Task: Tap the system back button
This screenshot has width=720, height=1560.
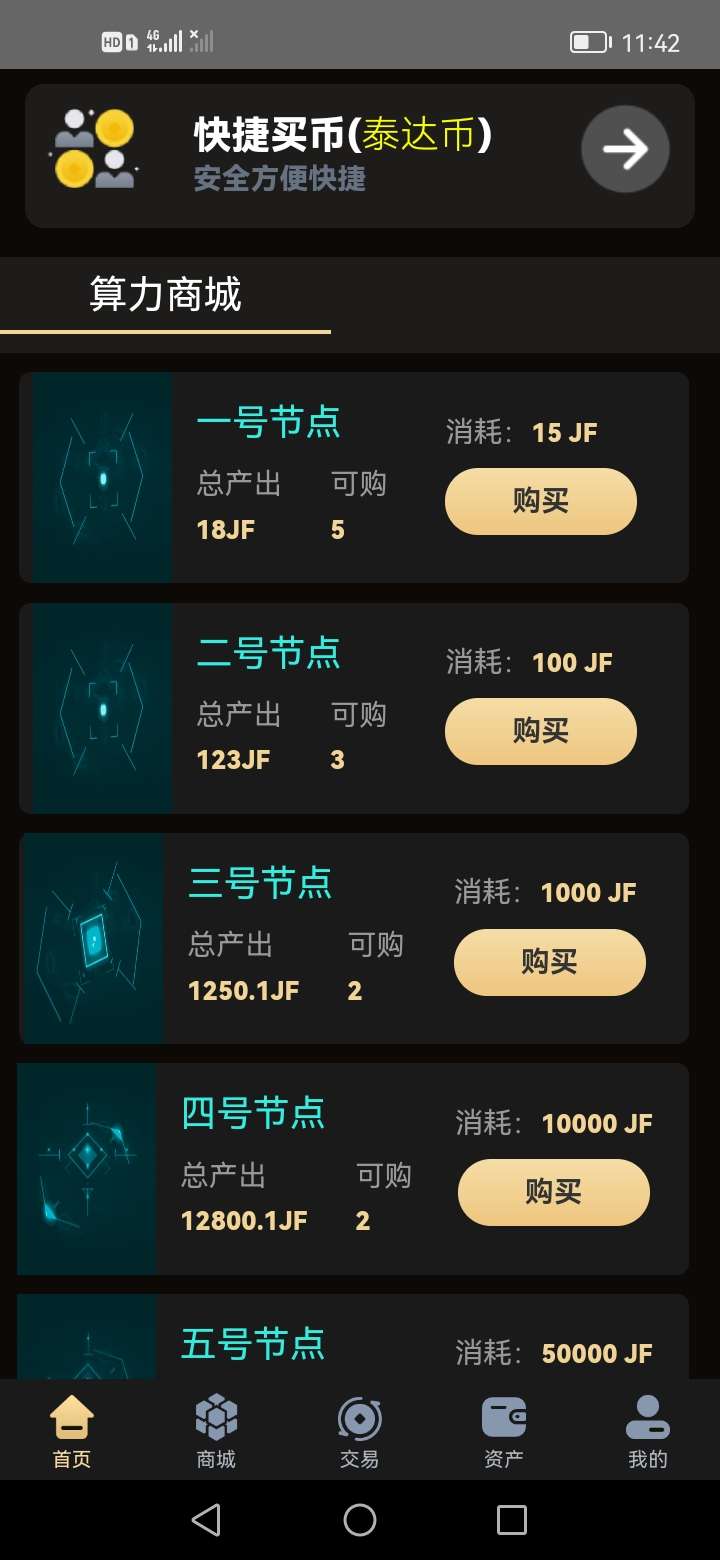Action: (206, 1520)
